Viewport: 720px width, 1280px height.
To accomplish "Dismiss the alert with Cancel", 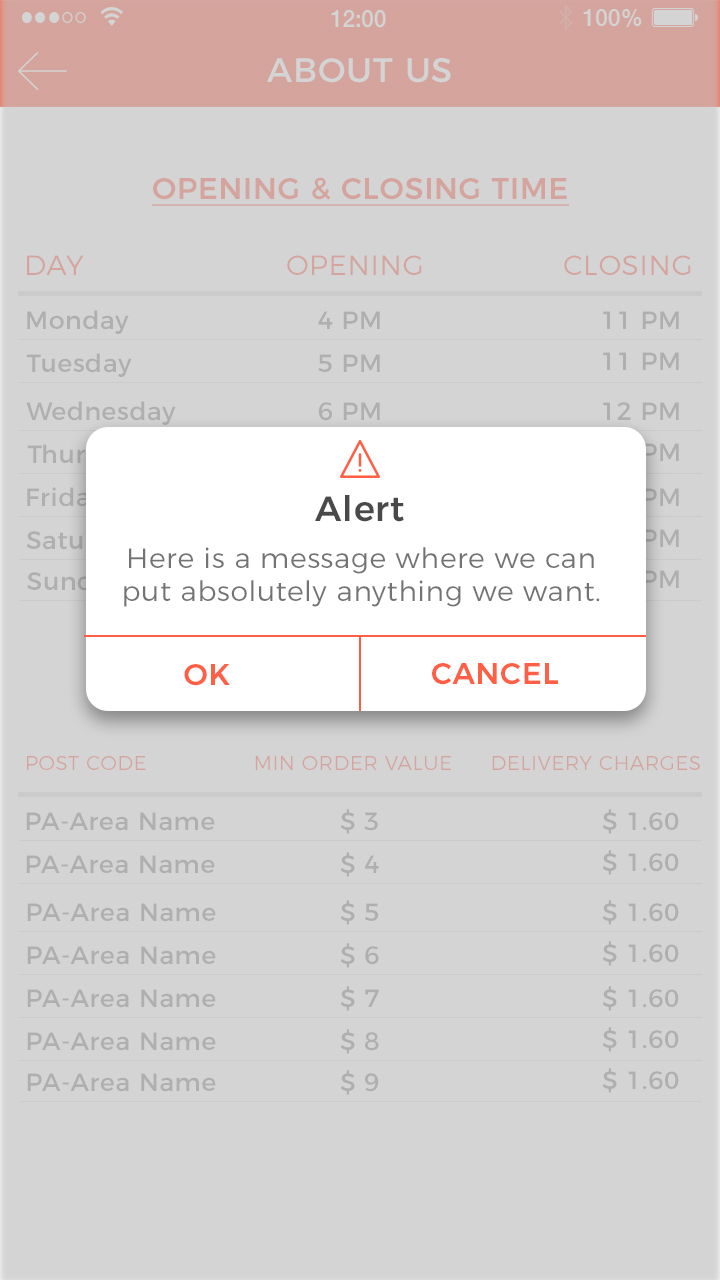I will (495, 674).
